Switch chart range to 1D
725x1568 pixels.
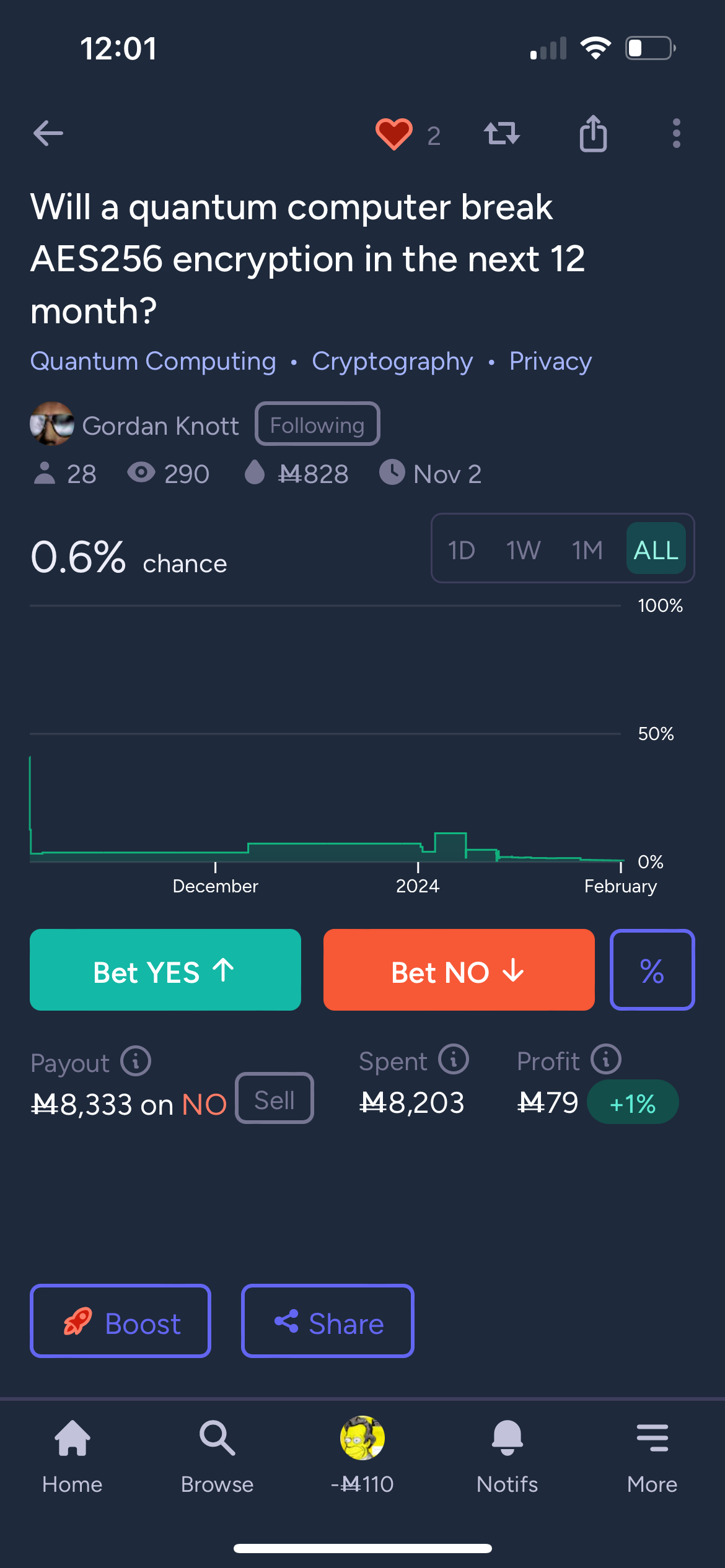[x=461, y=549]
